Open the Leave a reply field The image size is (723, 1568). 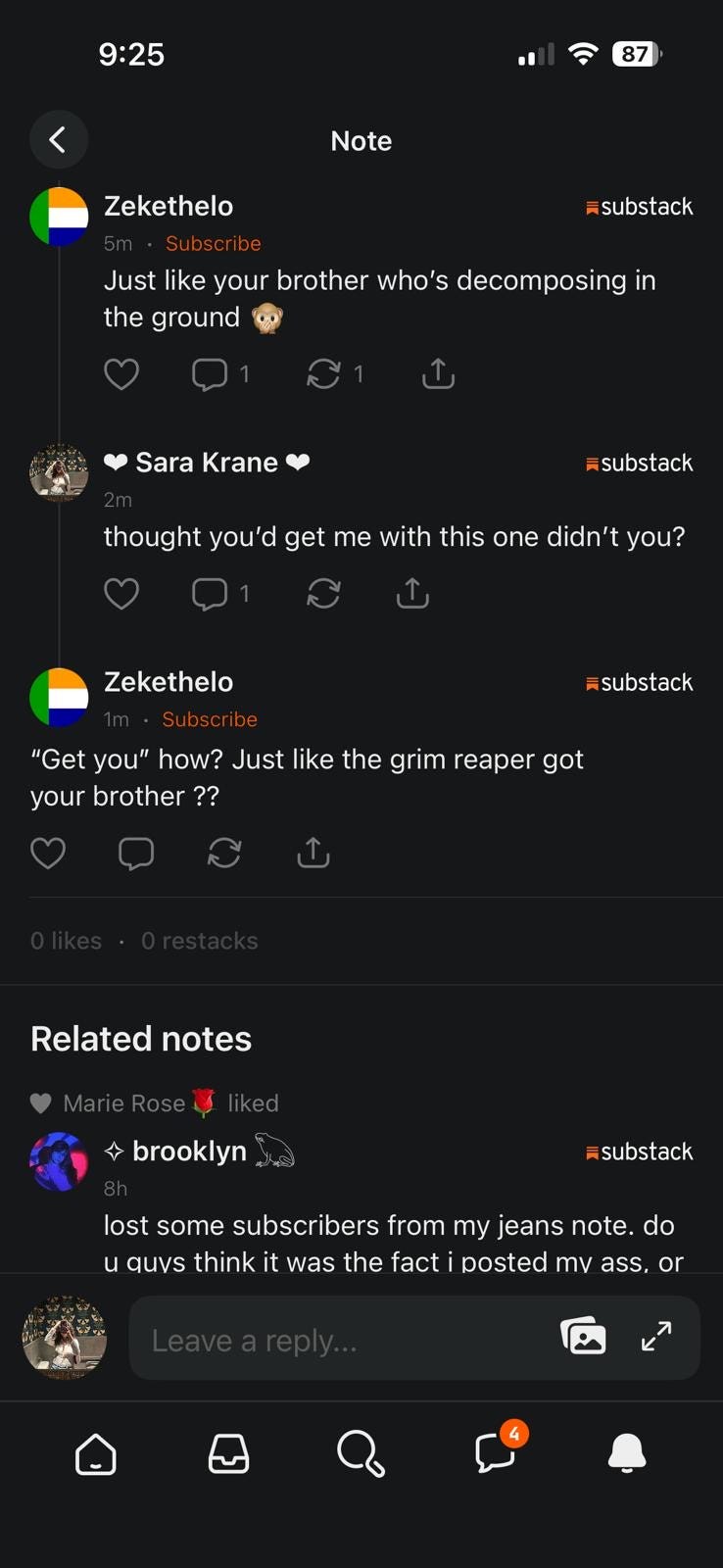pos(343,1340)
